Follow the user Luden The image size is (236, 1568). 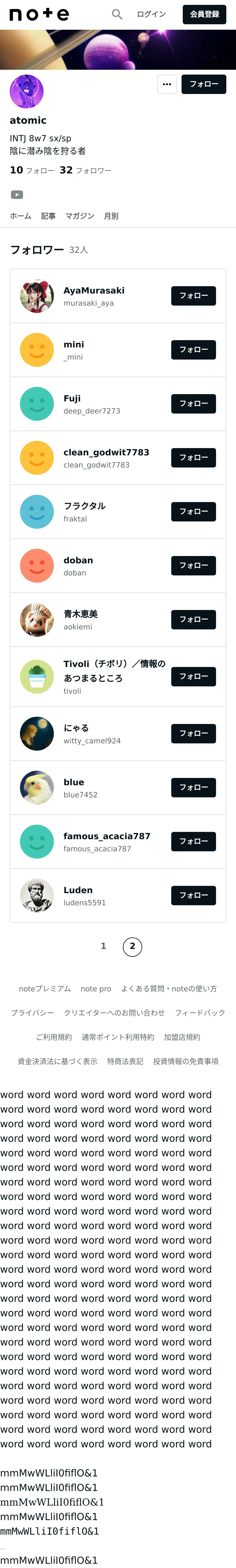point(193,895)
